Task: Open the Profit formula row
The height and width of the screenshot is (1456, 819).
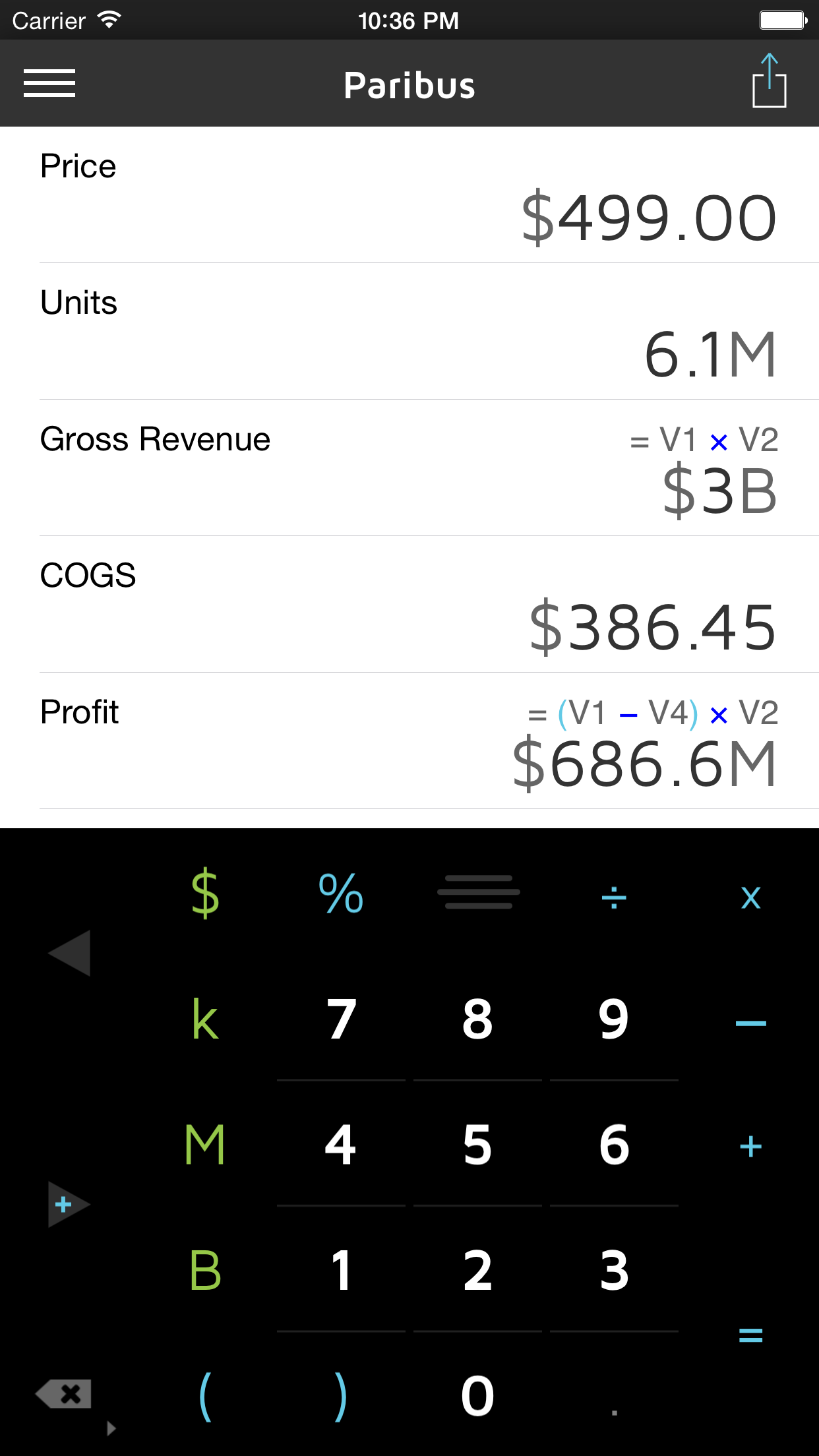Action: [x=409, y=741]
